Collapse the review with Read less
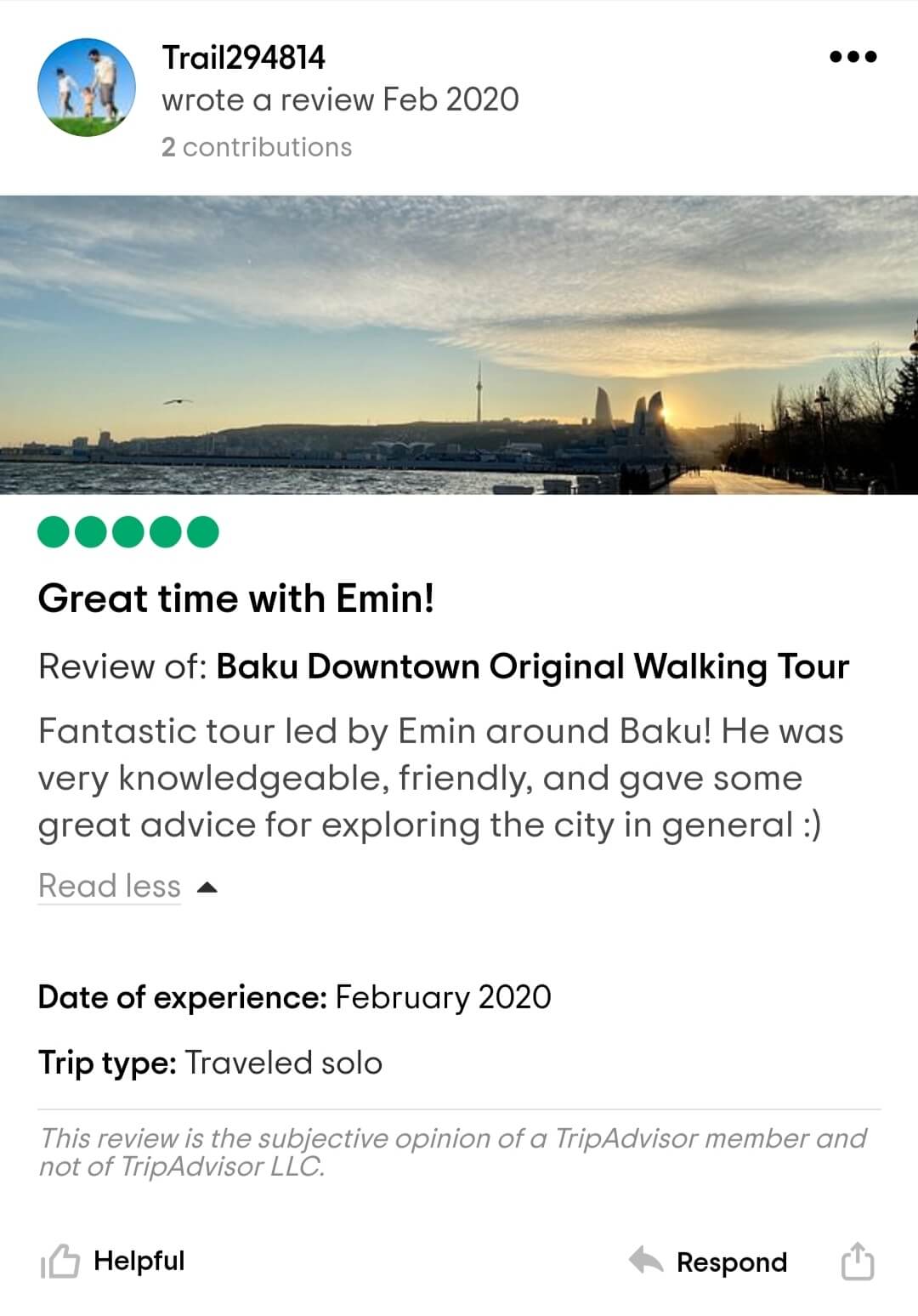The width and height of the screenshot is (918, 1316). point(110,886)
